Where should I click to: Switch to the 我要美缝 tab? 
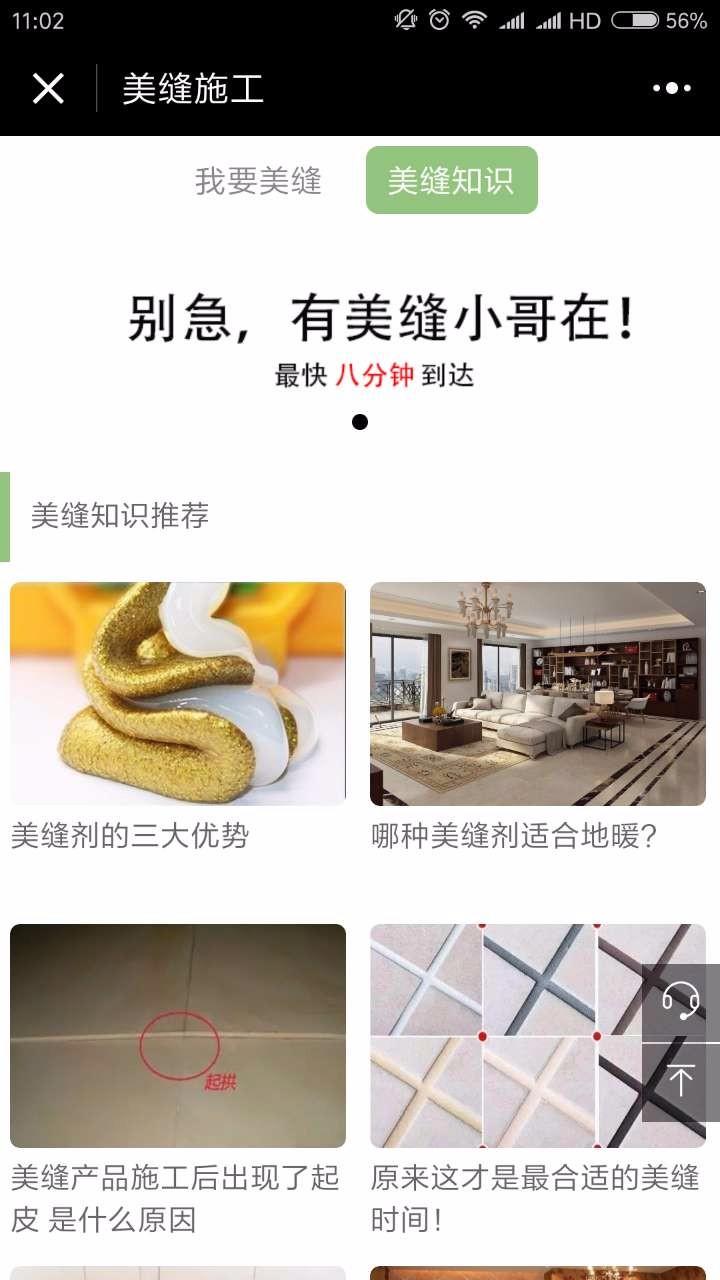click(x=258, y=181)
